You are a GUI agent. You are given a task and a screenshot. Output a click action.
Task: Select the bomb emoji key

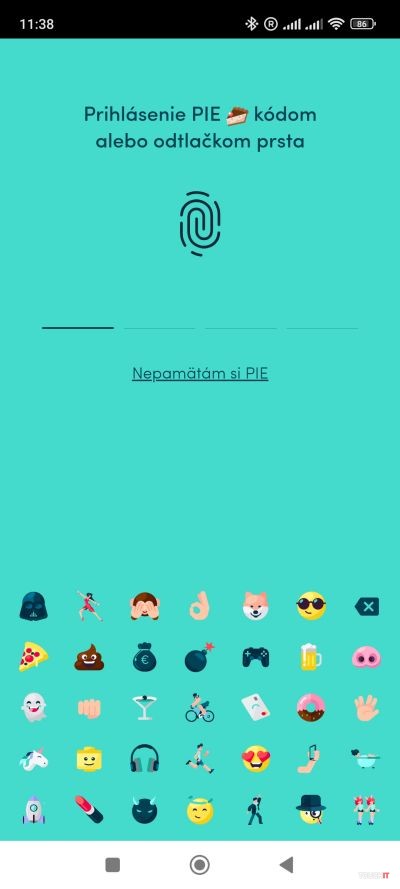(x=200, y=658)
